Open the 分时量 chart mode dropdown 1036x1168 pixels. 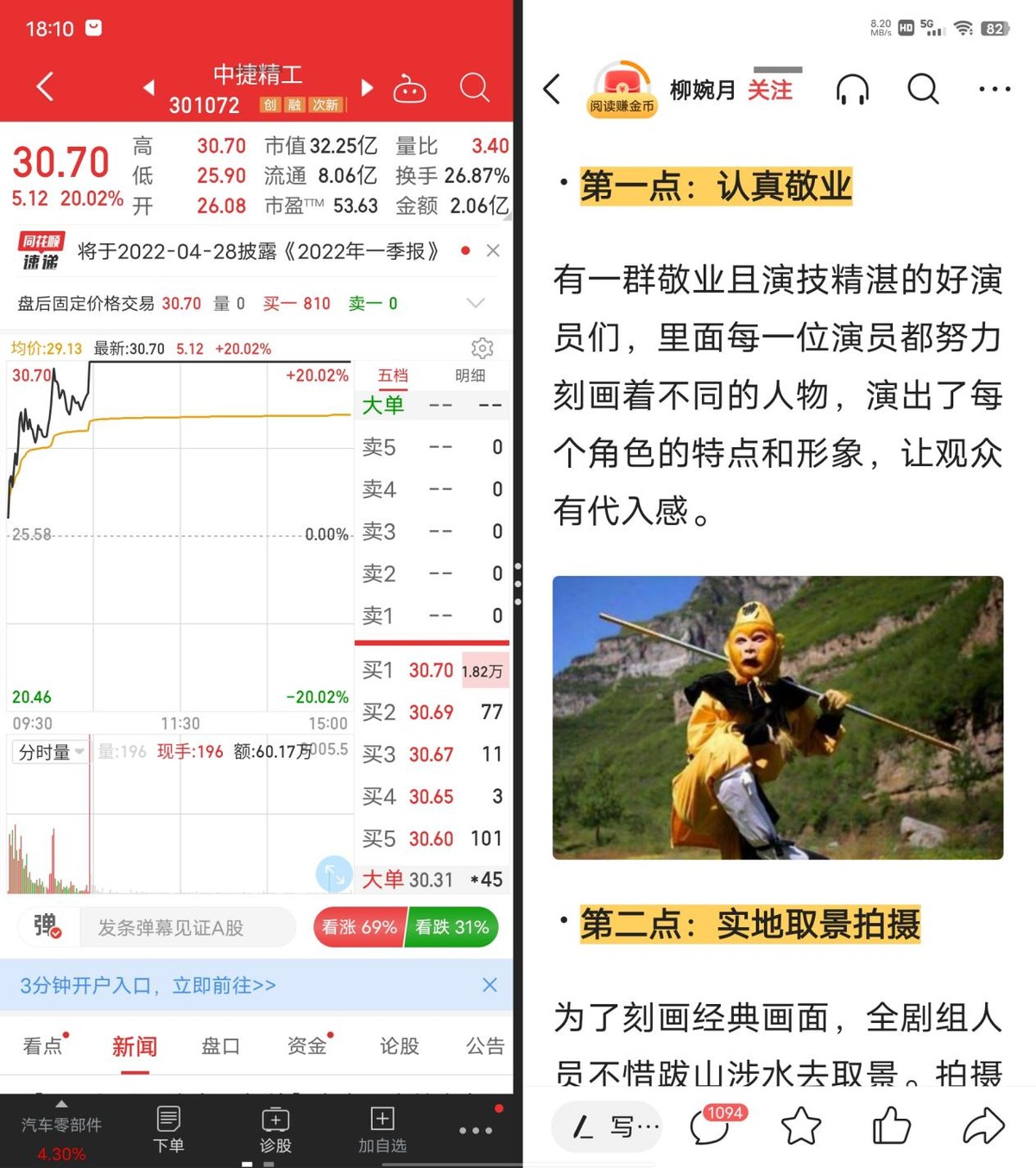click(49, 751)
